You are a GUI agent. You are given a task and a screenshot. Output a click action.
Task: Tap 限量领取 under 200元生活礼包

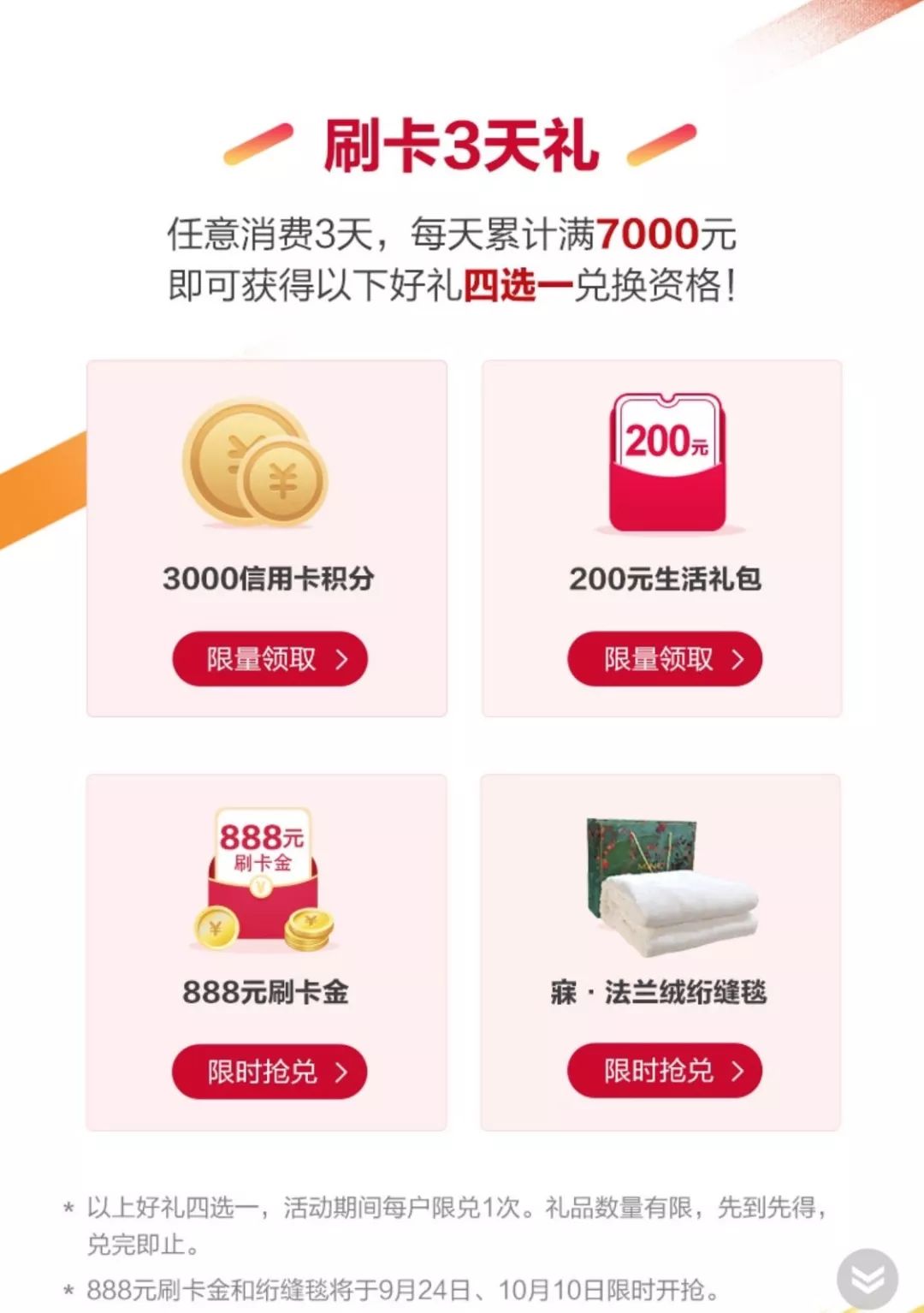[x=665, y=659]
